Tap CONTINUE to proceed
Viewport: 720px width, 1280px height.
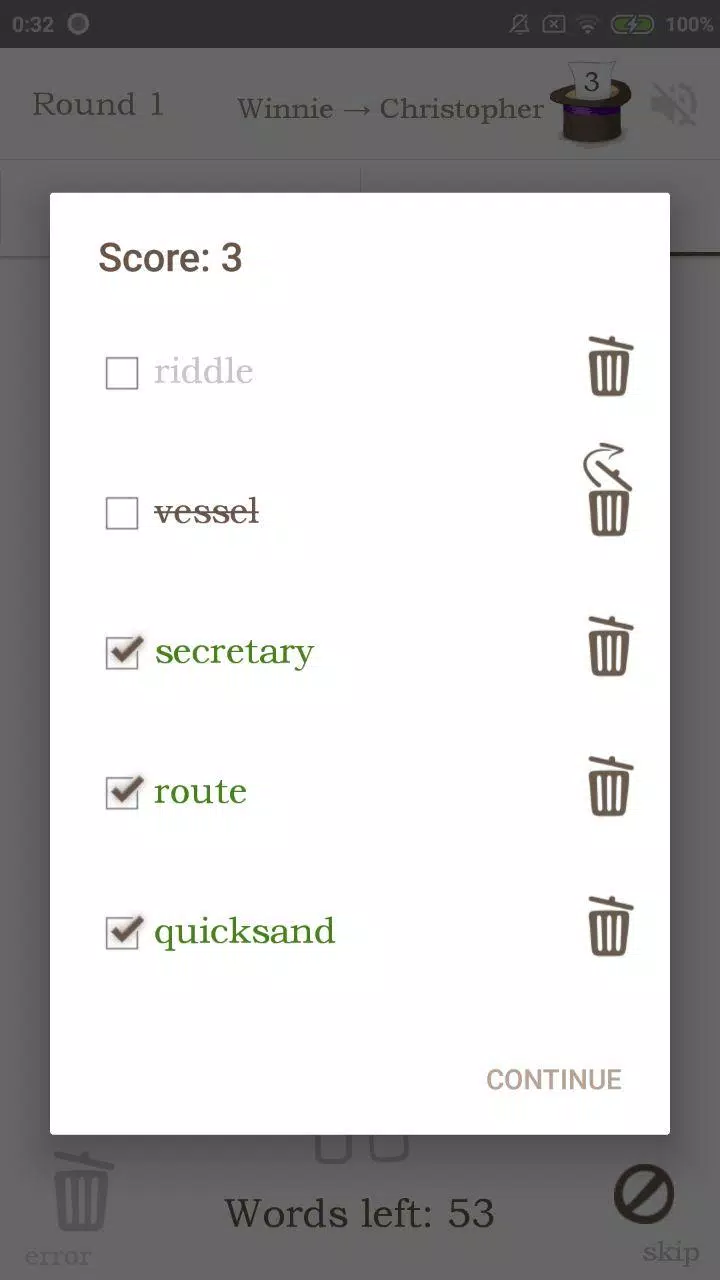point(553,1079)
